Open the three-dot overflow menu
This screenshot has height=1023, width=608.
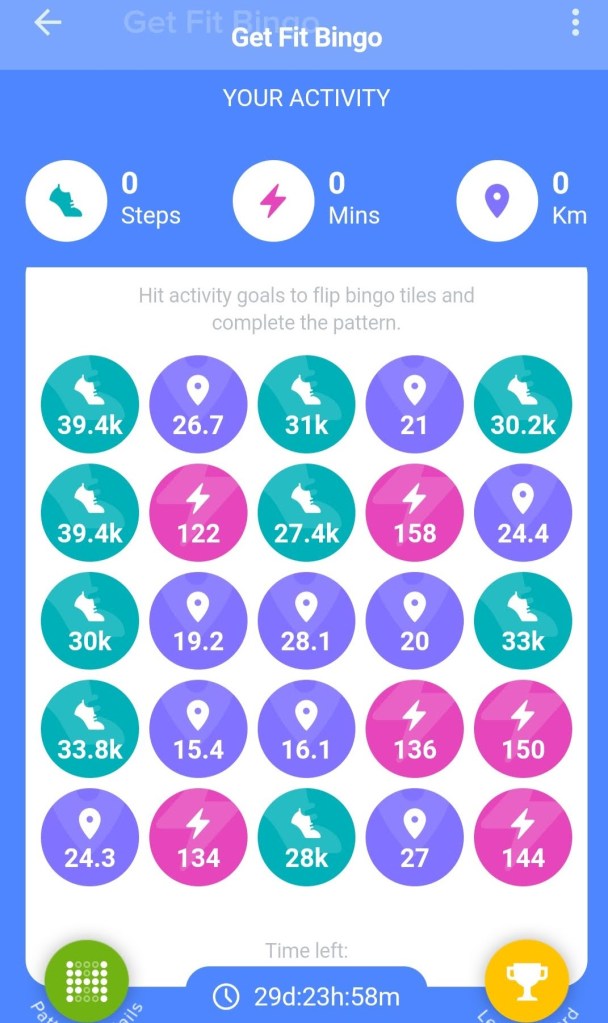click(575, 22)
